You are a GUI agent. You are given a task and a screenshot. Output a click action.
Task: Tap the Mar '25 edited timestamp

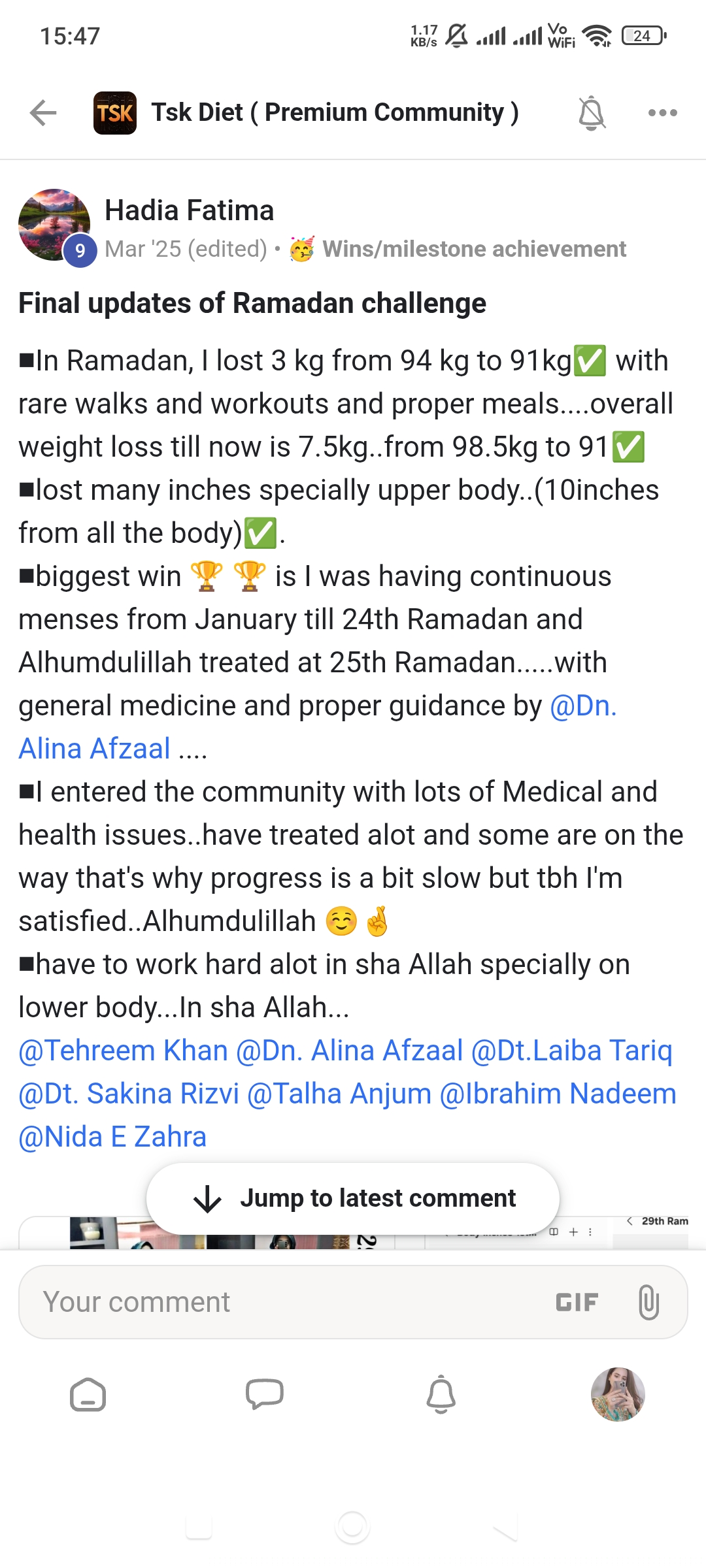(182, 249)
